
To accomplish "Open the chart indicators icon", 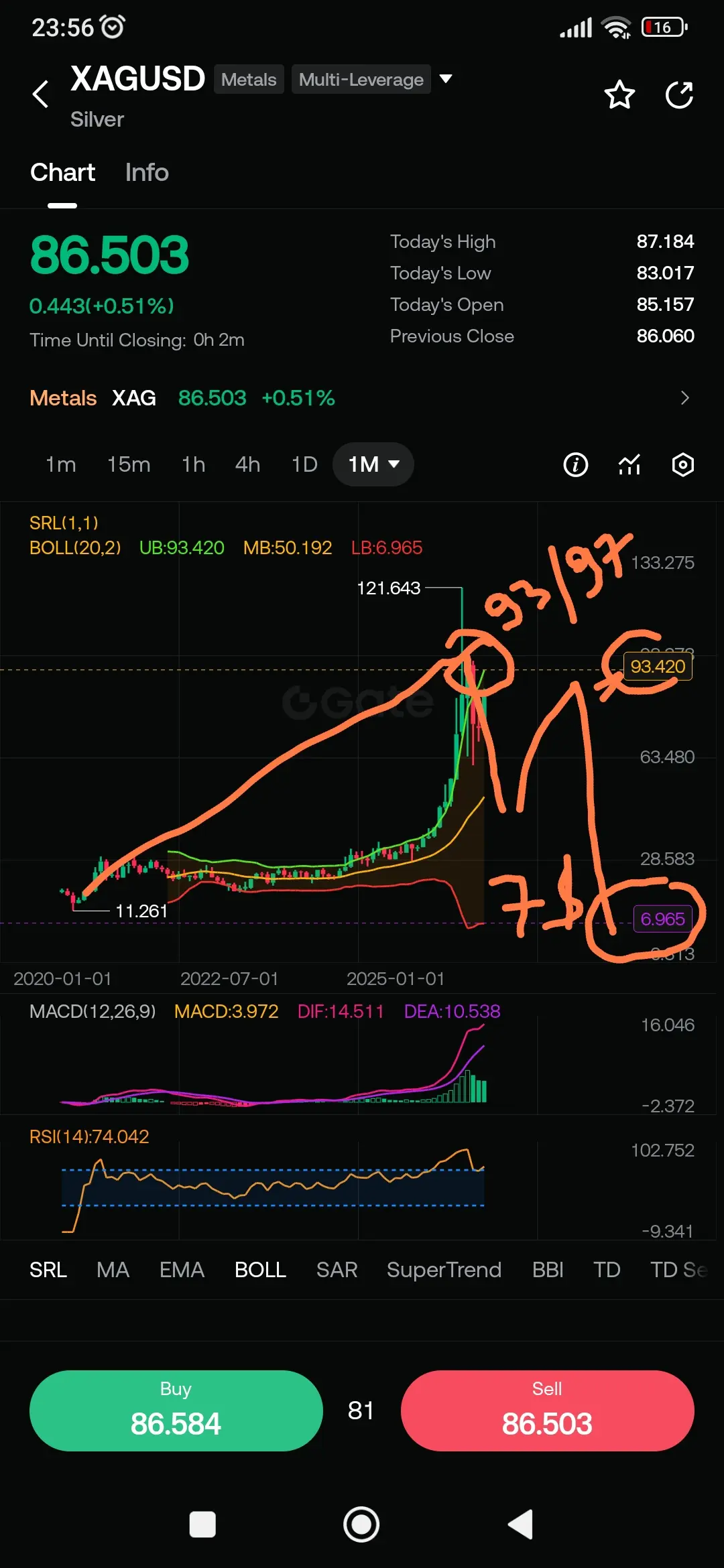I will pos(629,464).
